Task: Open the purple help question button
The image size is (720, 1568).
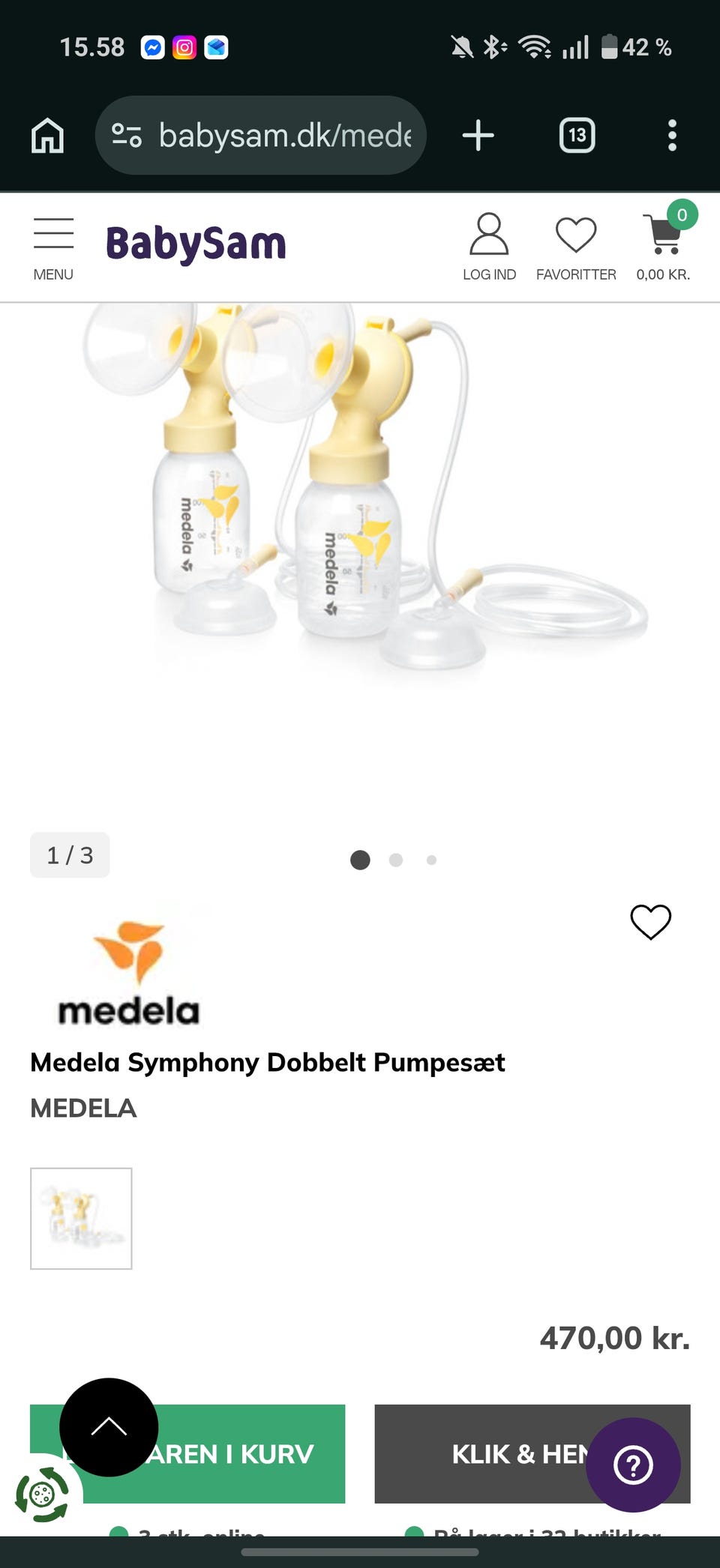Action: pyautogui.click(x=633, y=1465)
